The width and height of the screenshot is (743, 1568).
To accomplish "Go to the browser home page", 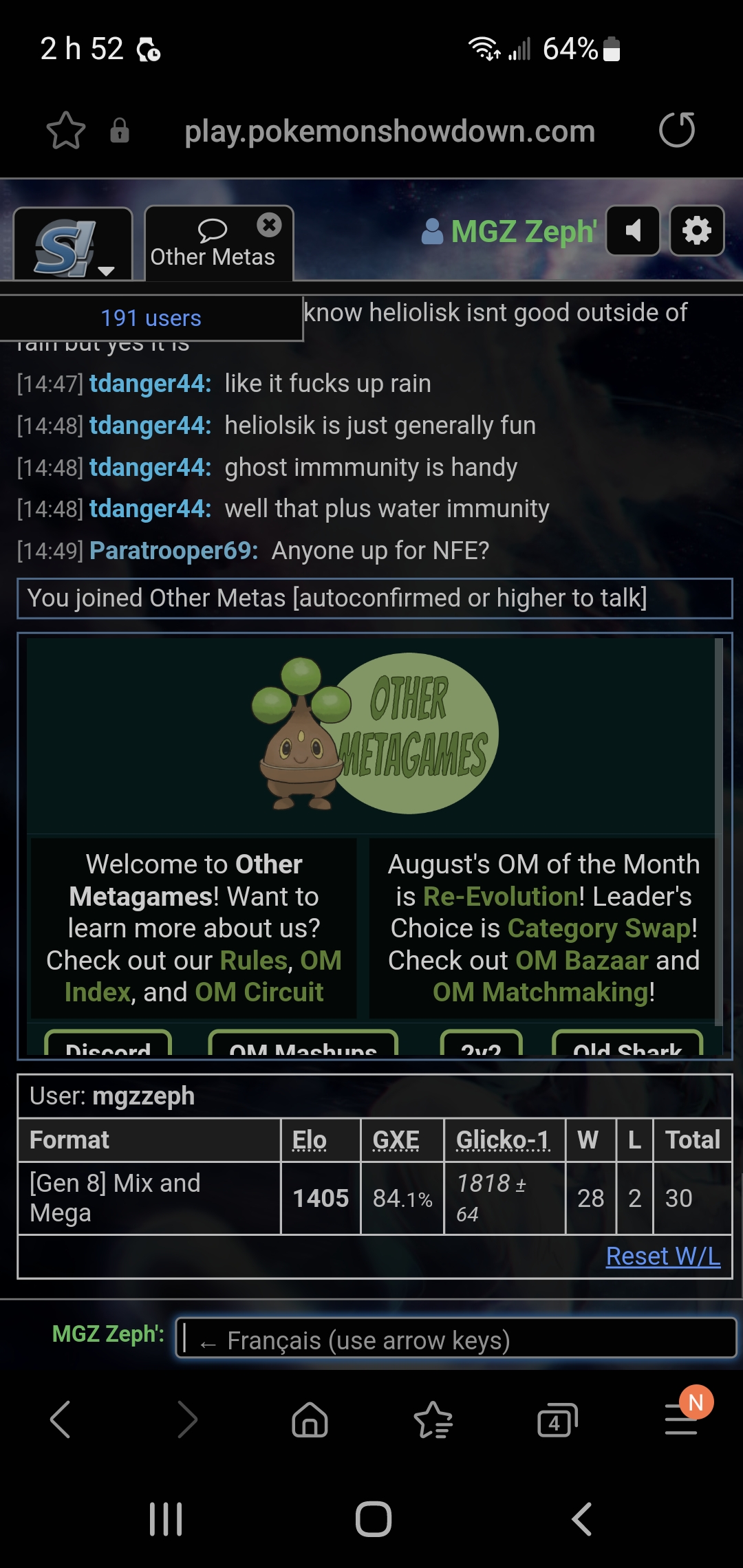I will (310, 1419).
